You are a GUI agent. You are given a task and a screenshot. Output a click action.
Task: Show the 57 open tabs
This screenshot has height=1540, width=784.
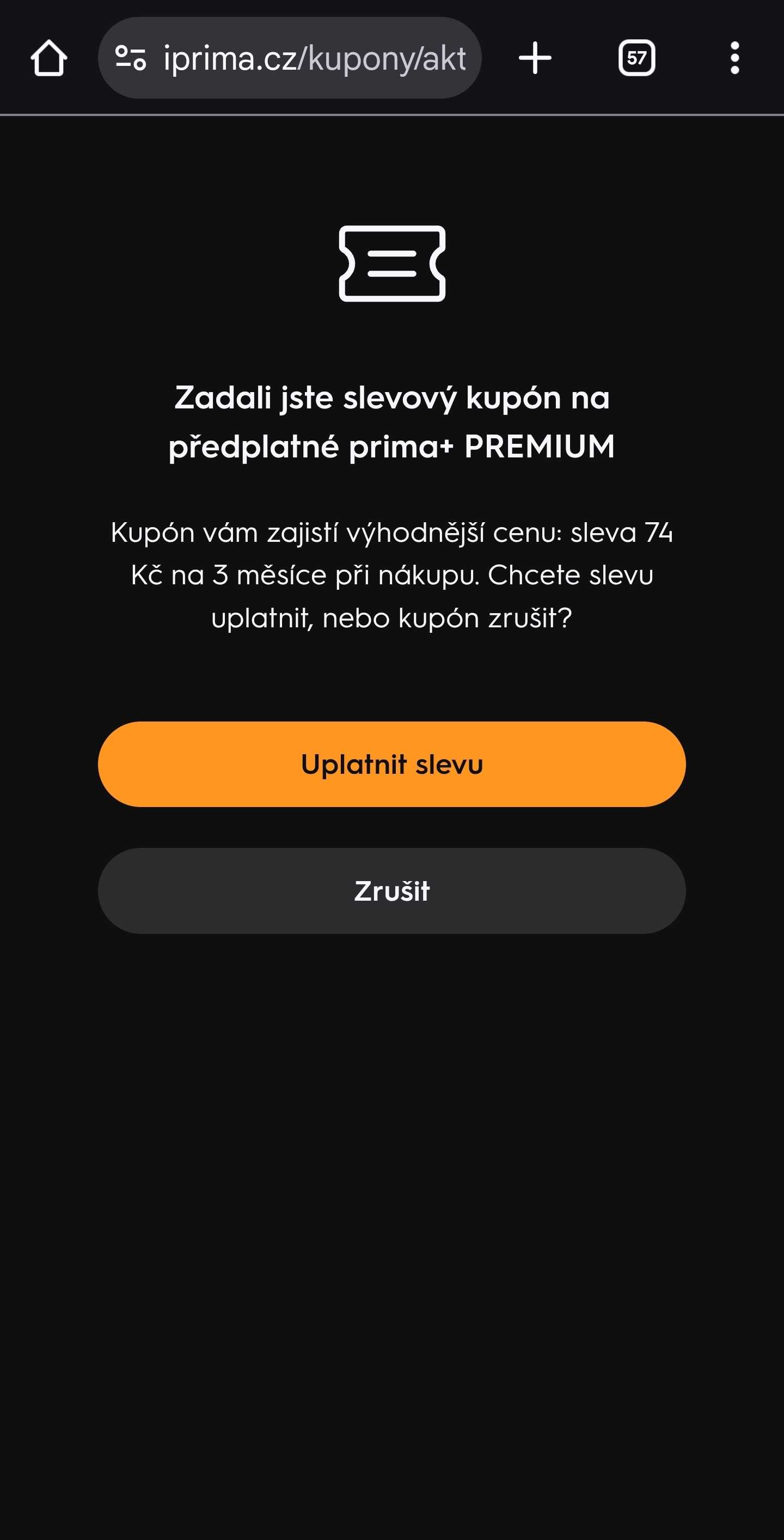point(636,58)
